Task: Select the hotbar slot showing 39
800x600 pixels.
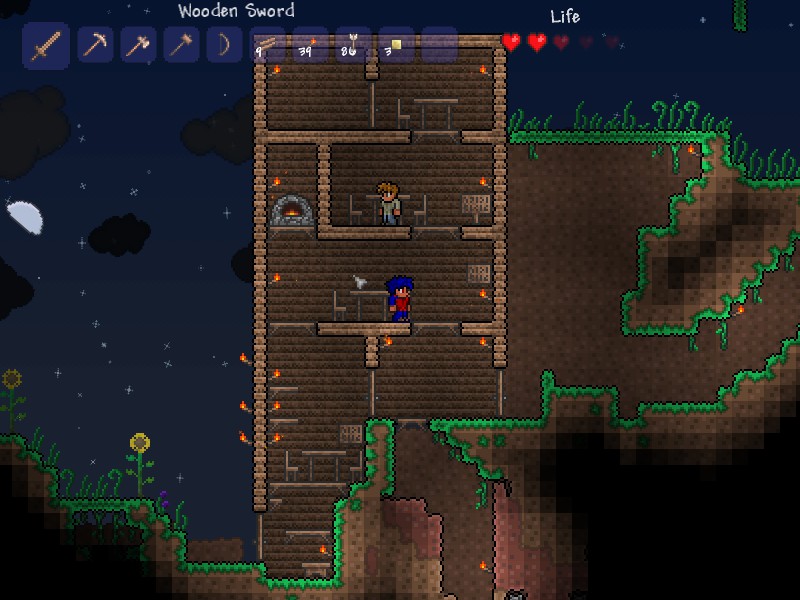Action: [x=310, y=45]
